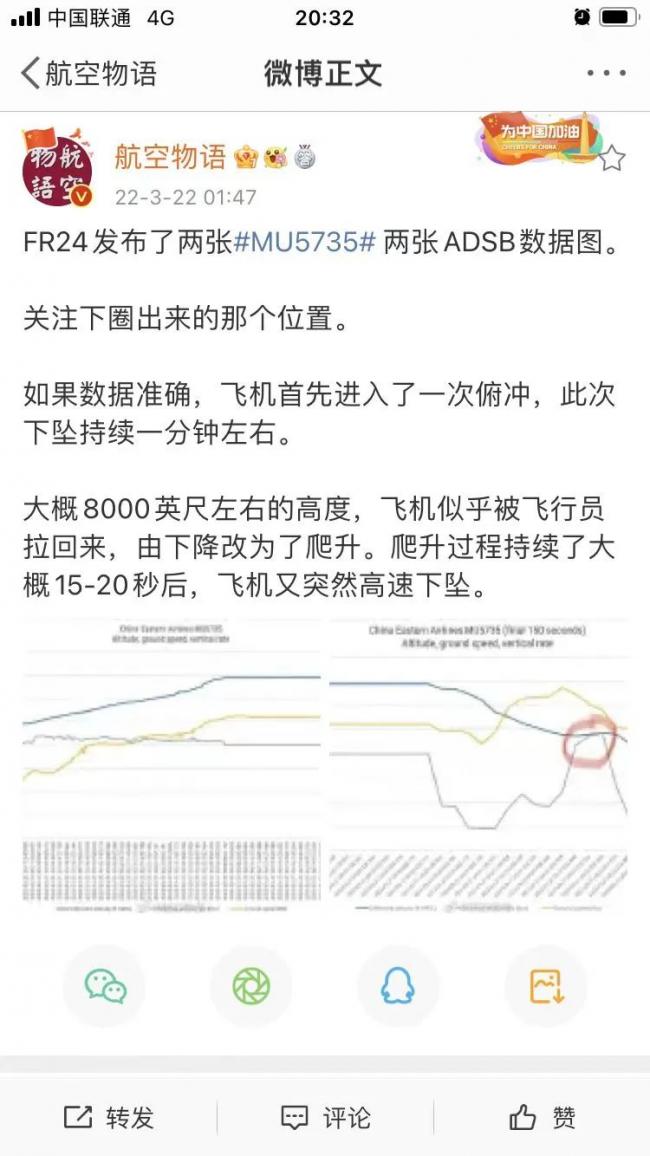Repost with 转发
Image resolution: width=650 pixels, height=1156 pixels.
108,1118
